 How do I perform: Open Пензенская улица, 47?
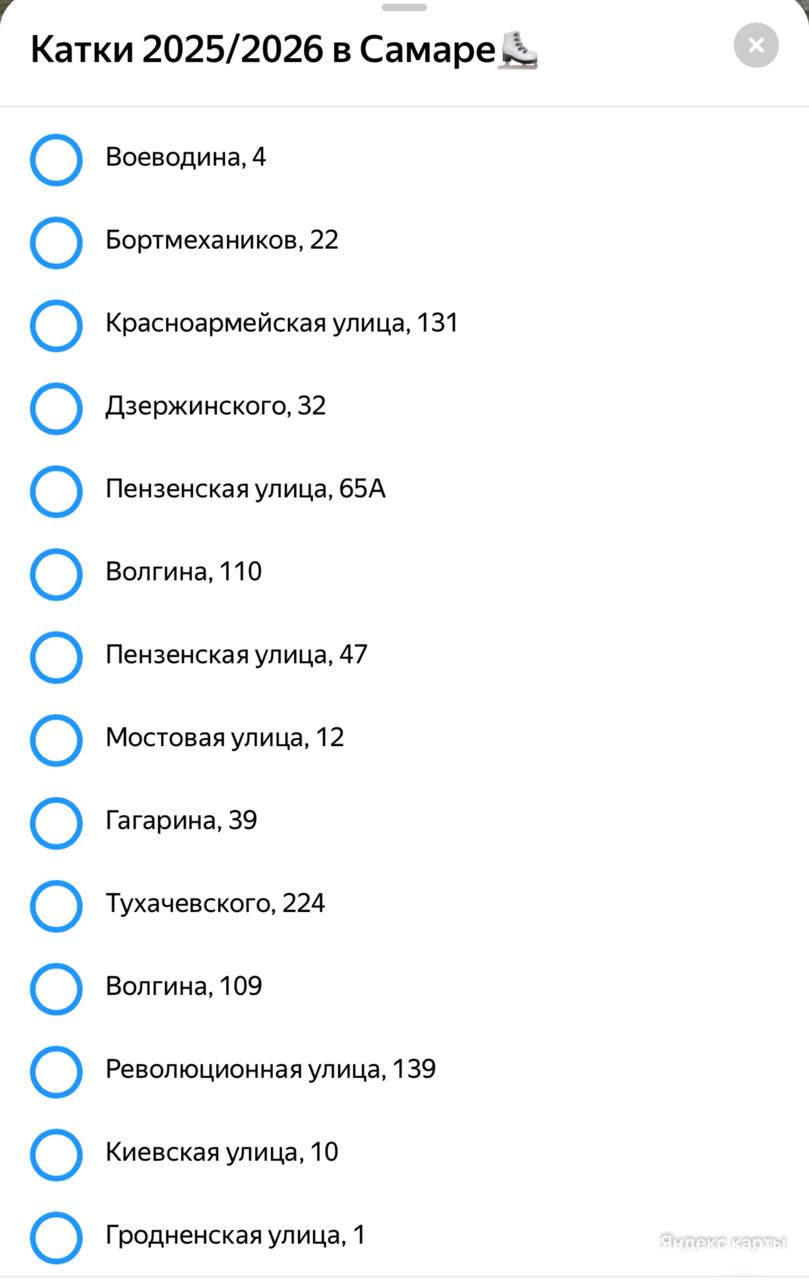point(236,655)
